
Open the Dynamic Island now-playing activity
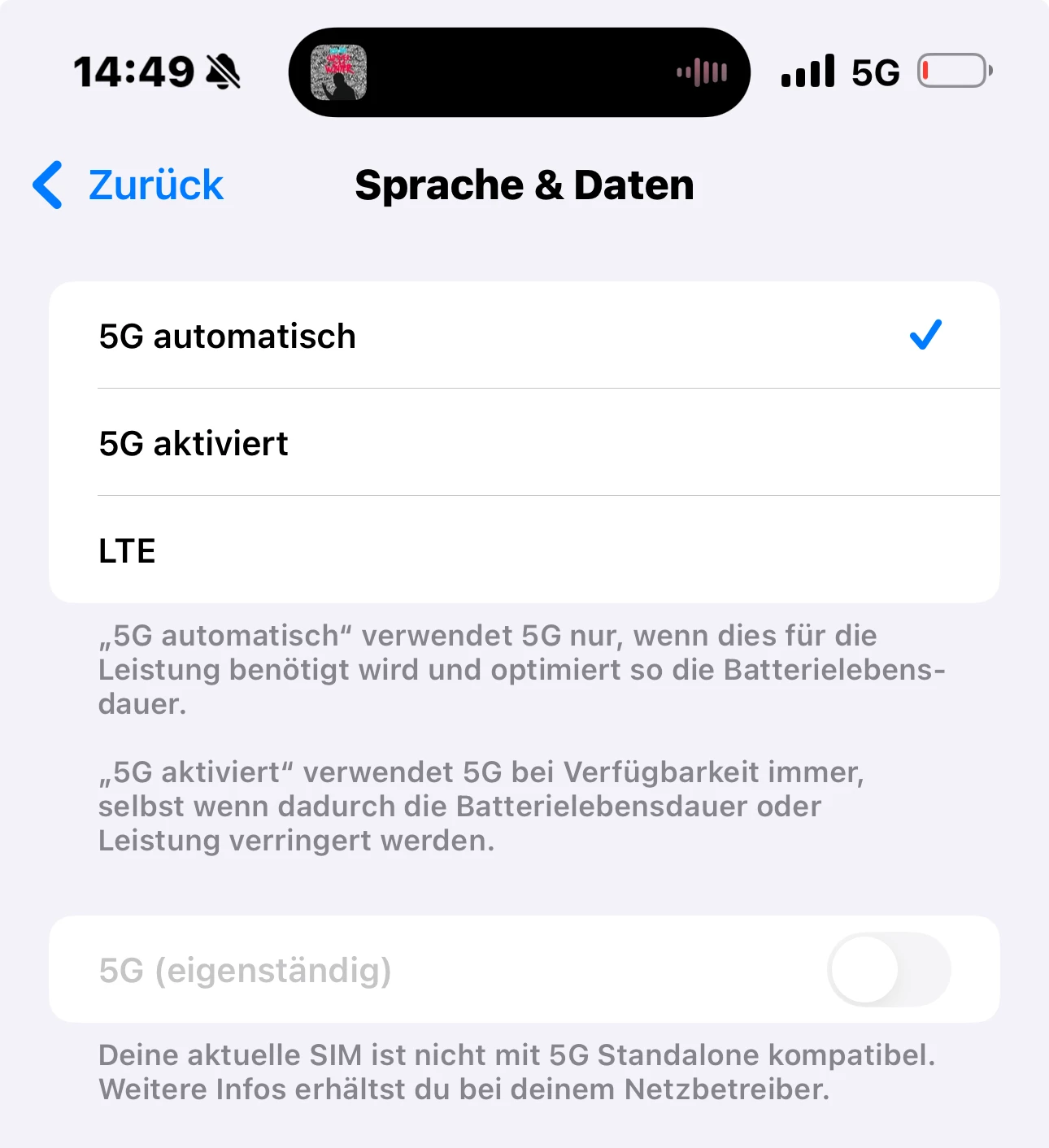[x=519, y=72]
